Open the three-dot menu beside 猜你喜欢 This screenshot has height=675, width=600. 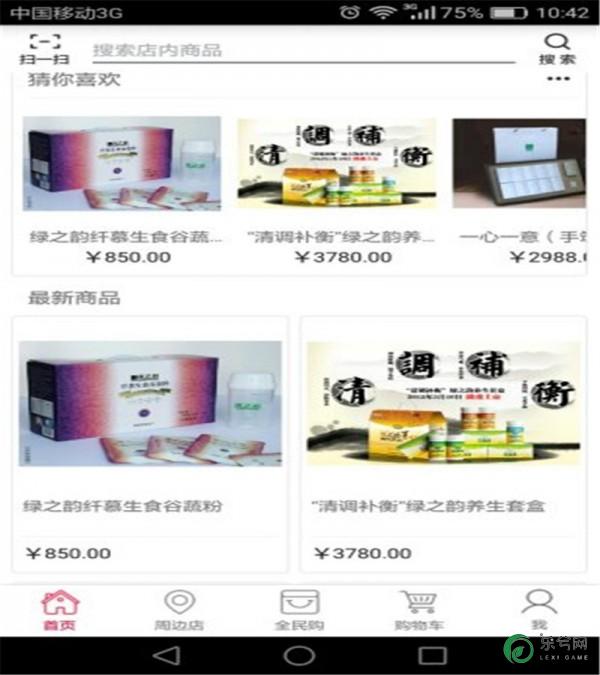tap(557, 79)
